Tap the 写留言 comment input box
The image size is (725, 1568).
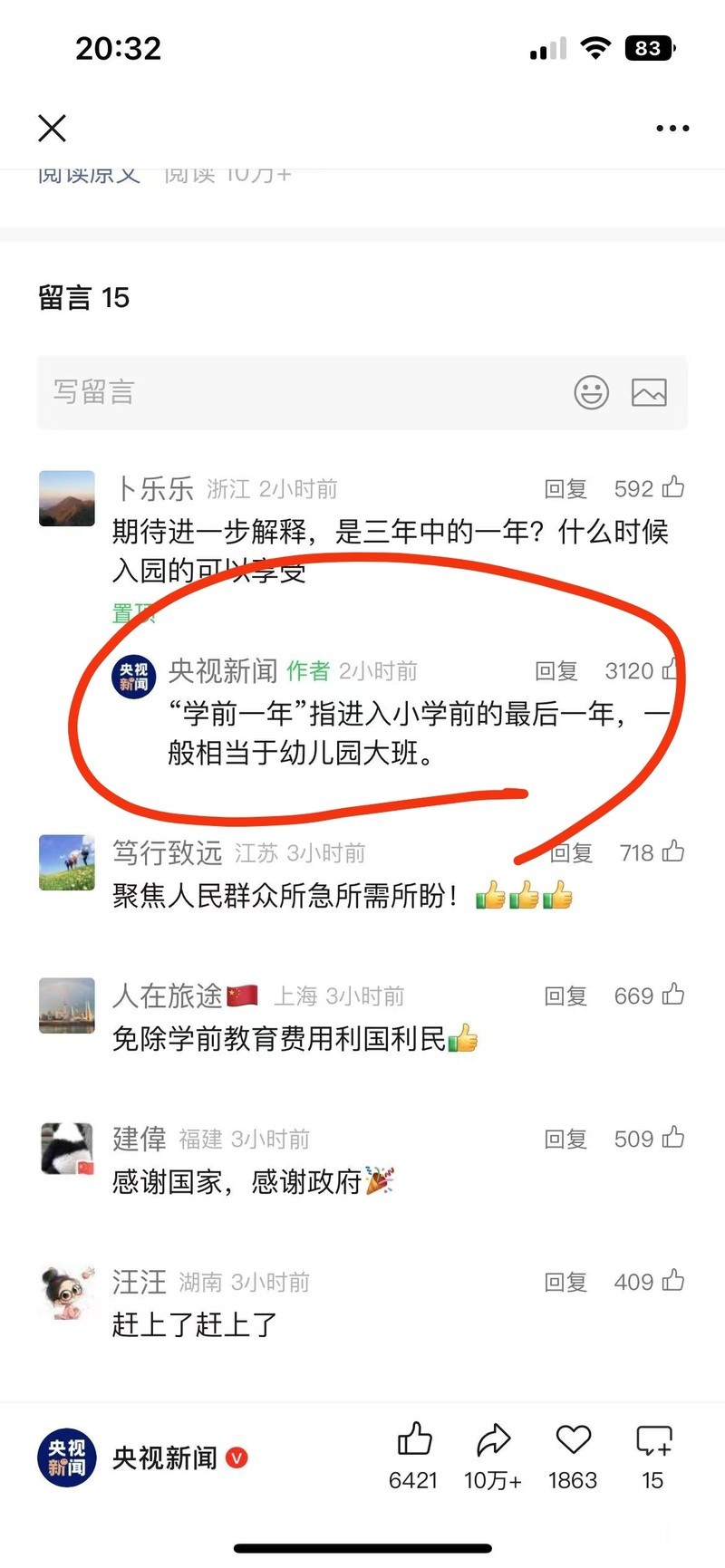(299, 392)
